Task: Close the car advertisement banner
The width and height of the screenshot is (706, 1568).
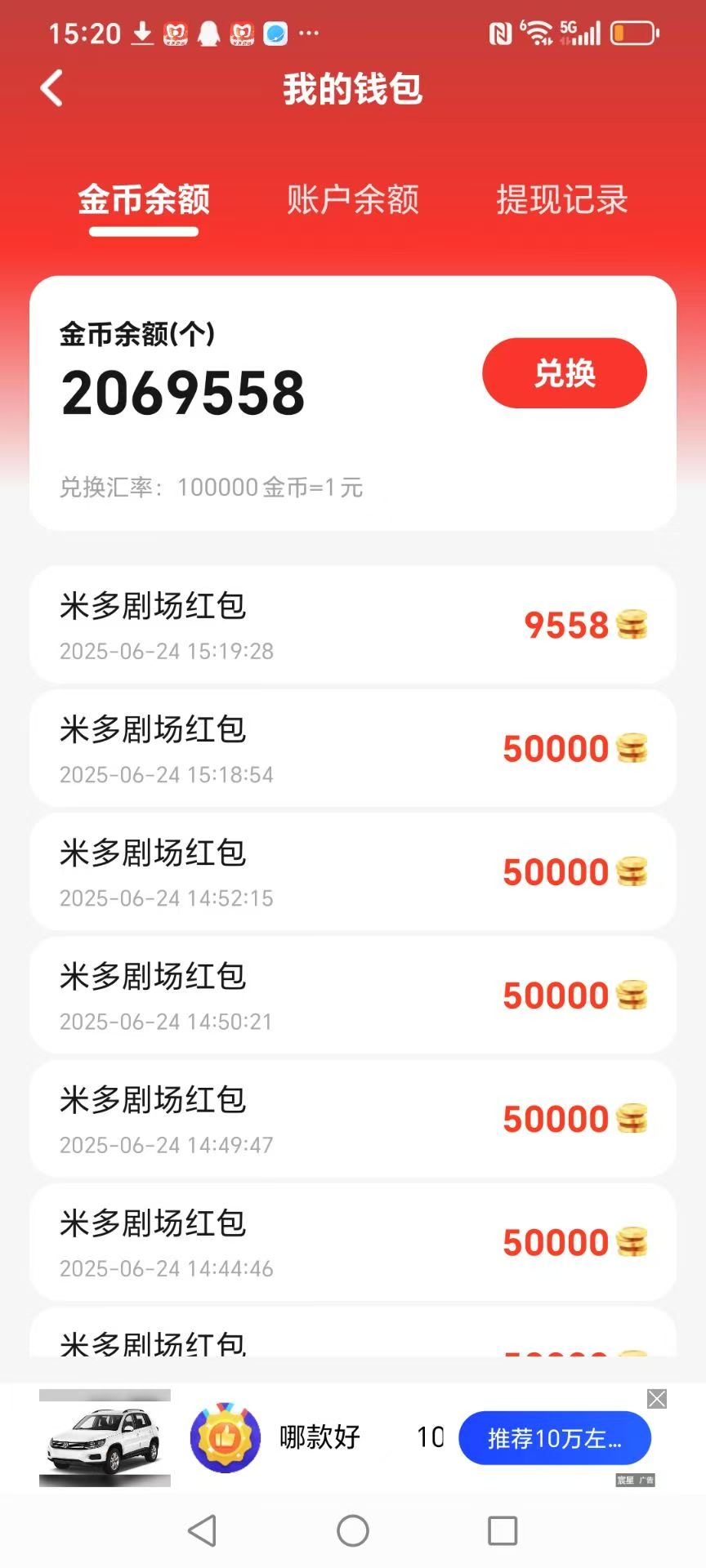Action: 656,1398
